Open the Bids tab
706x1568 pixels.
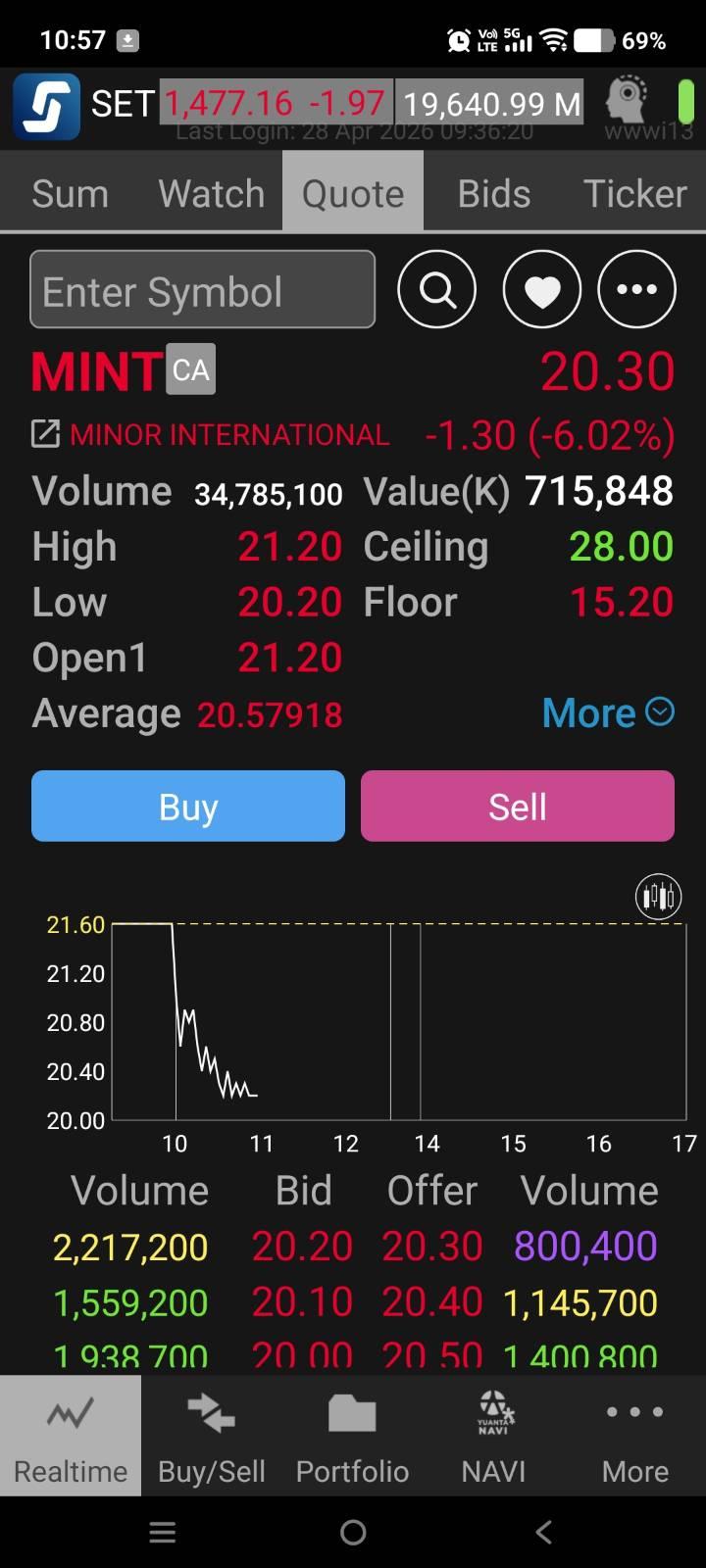pos(494,193)
